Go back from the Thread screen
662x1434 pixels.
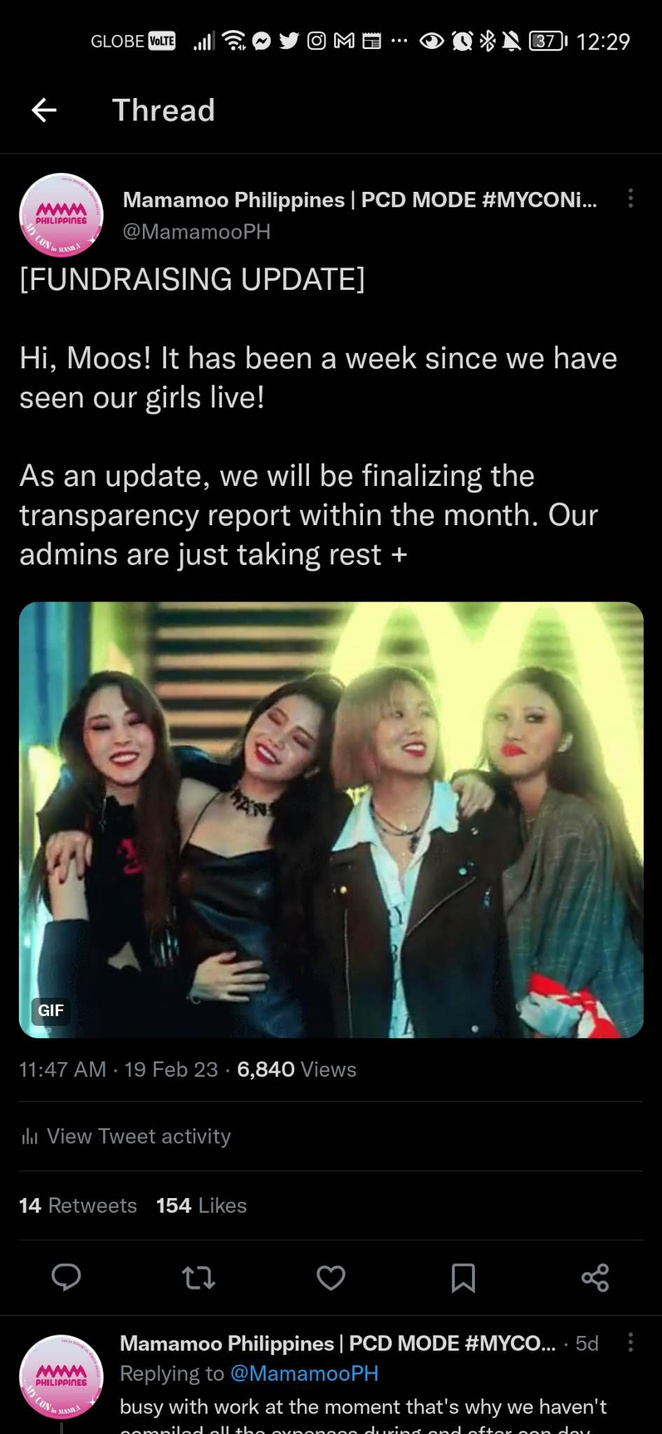44,110
